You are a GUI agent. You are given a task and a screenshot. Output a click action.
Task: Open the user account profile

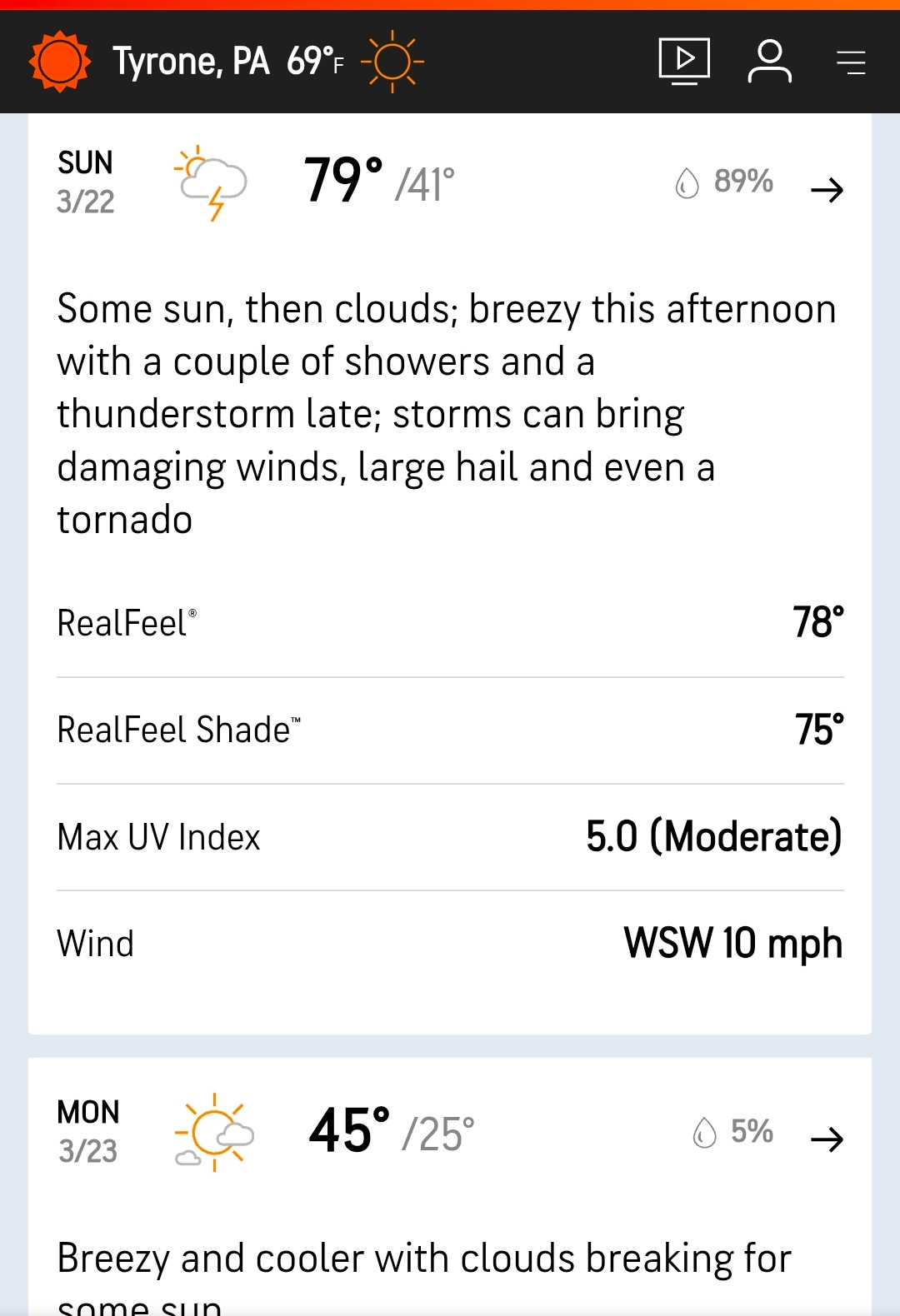click(x=769, y=62)
